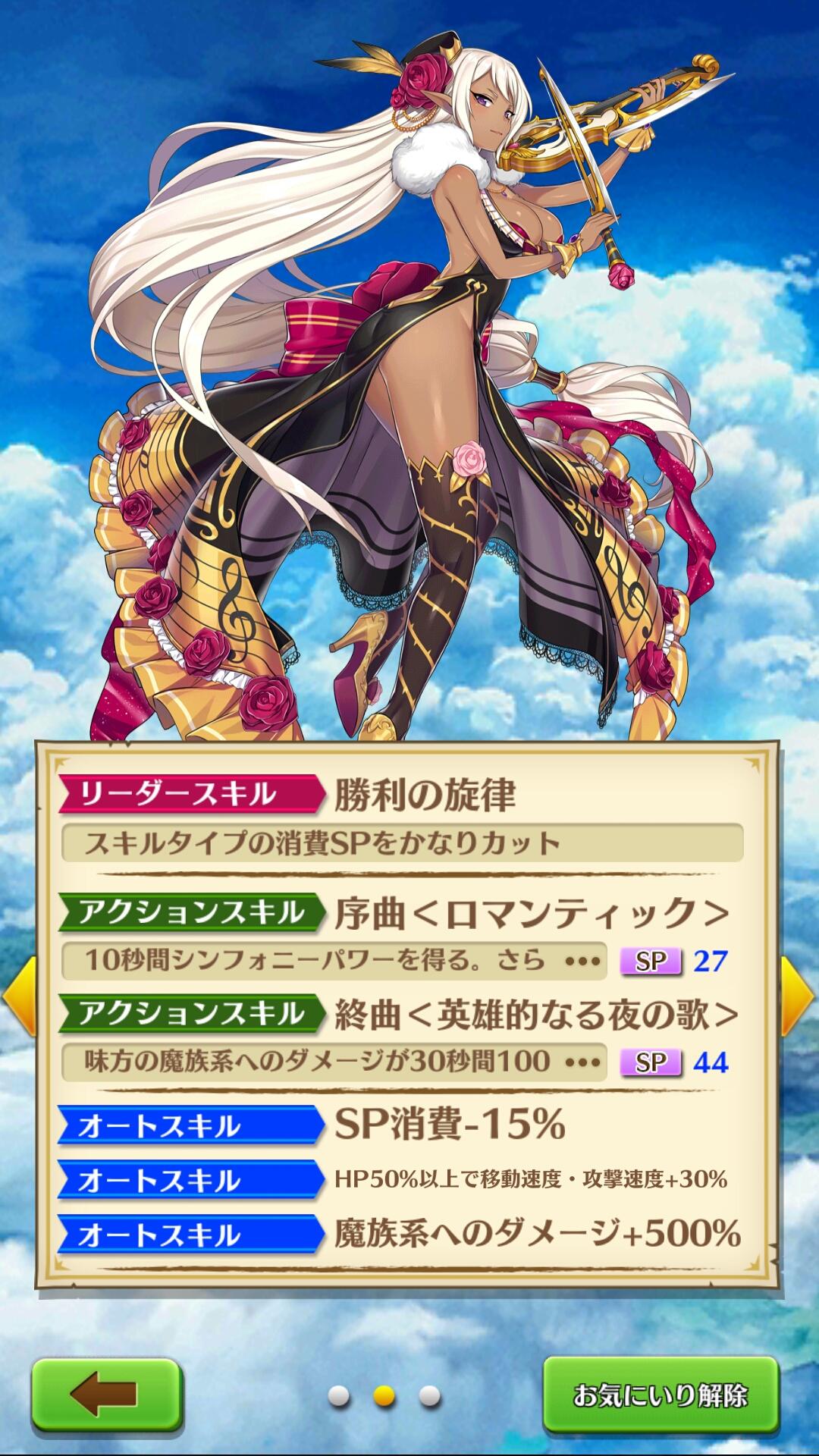The image size is (819, 1456).
Task: Go to the next character with the right arrow
Action: tap(800, 995)
